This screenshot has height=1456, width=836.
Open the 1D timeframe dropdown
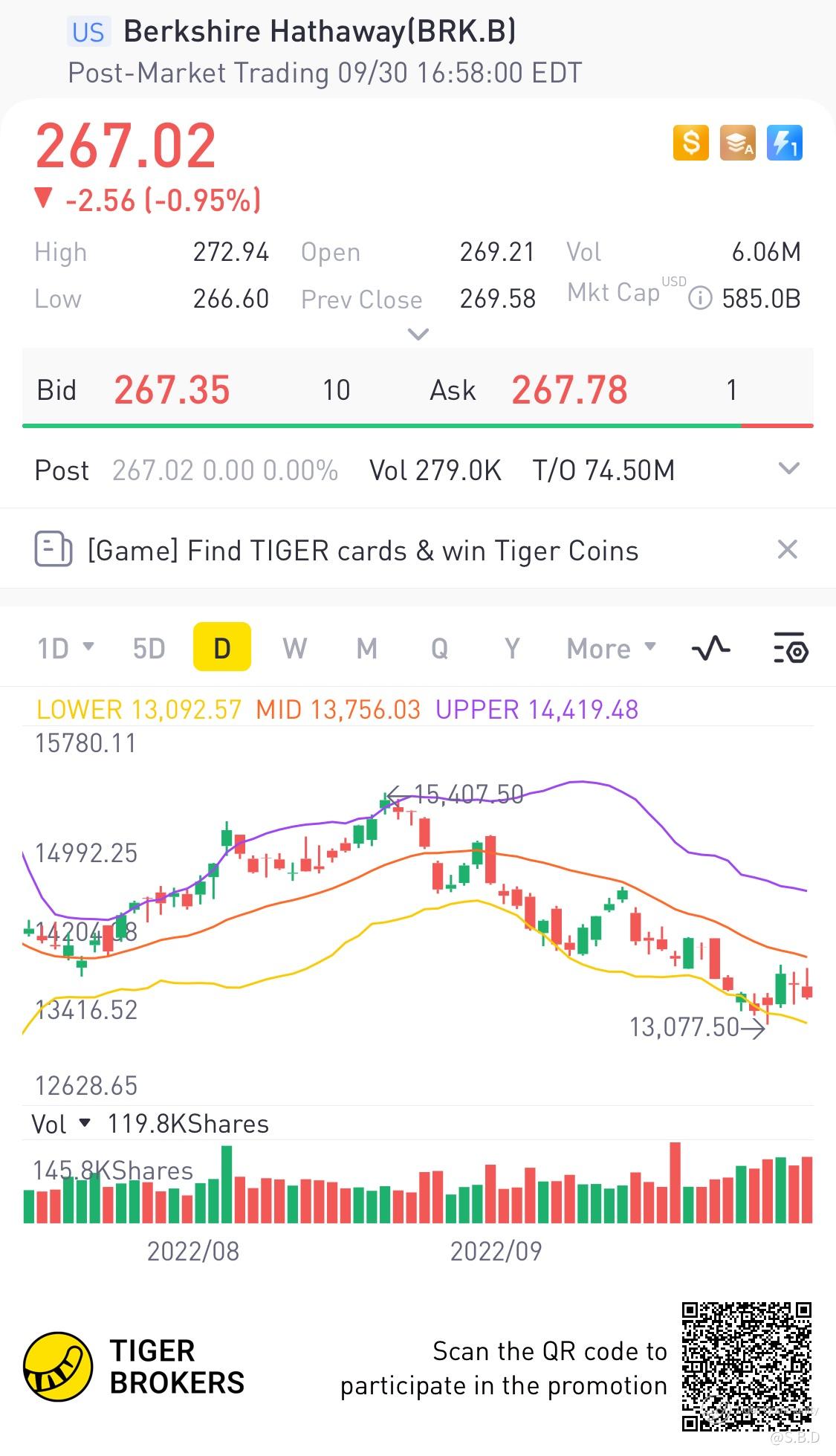point(65,648)
